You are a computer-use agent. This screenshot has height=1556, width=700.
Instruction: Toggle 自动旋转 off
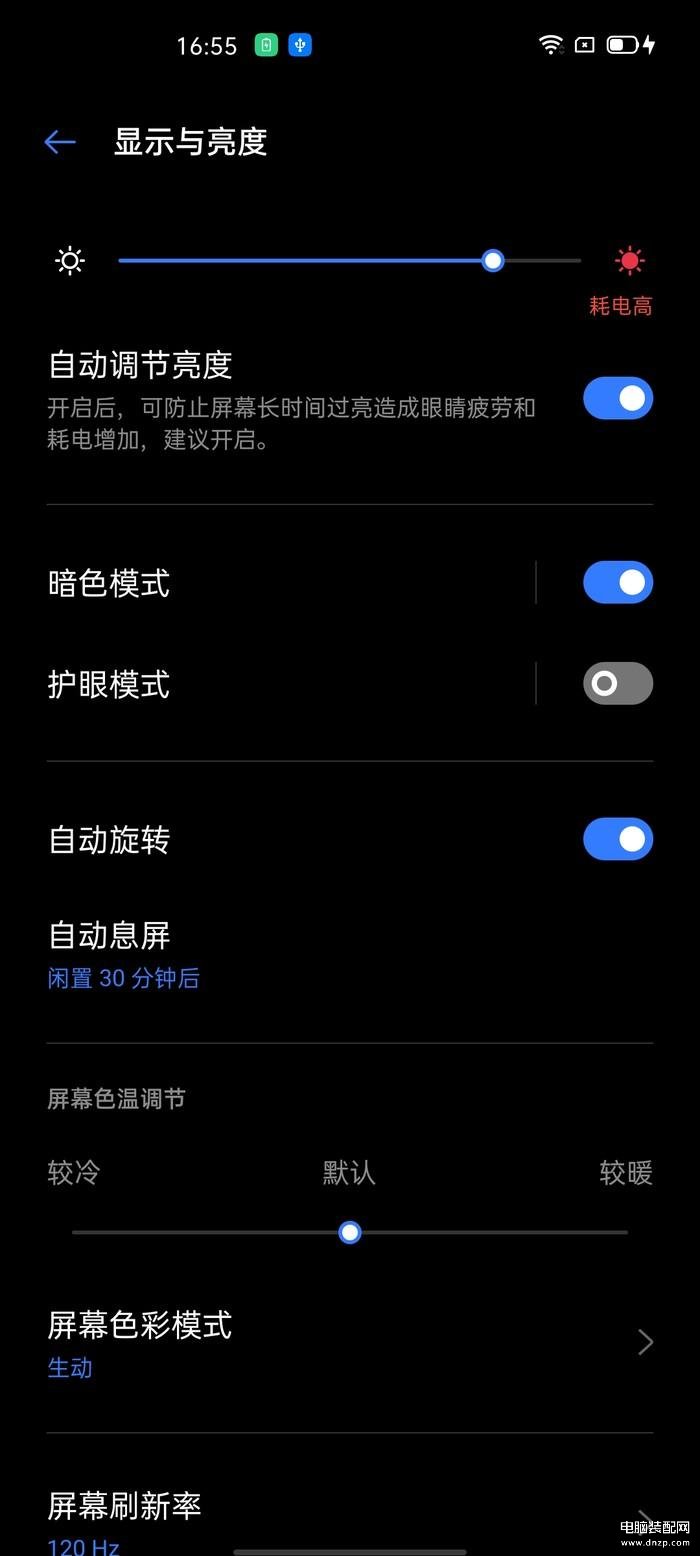point(618,839)
